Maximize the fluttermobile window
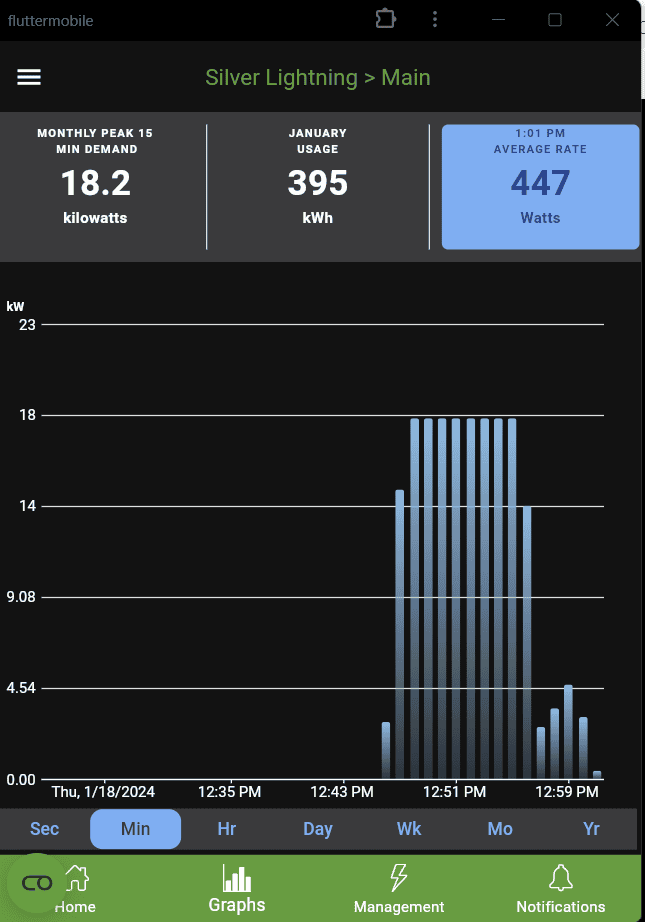Viewport: 645px width, 922px height. tap(555, 20)
